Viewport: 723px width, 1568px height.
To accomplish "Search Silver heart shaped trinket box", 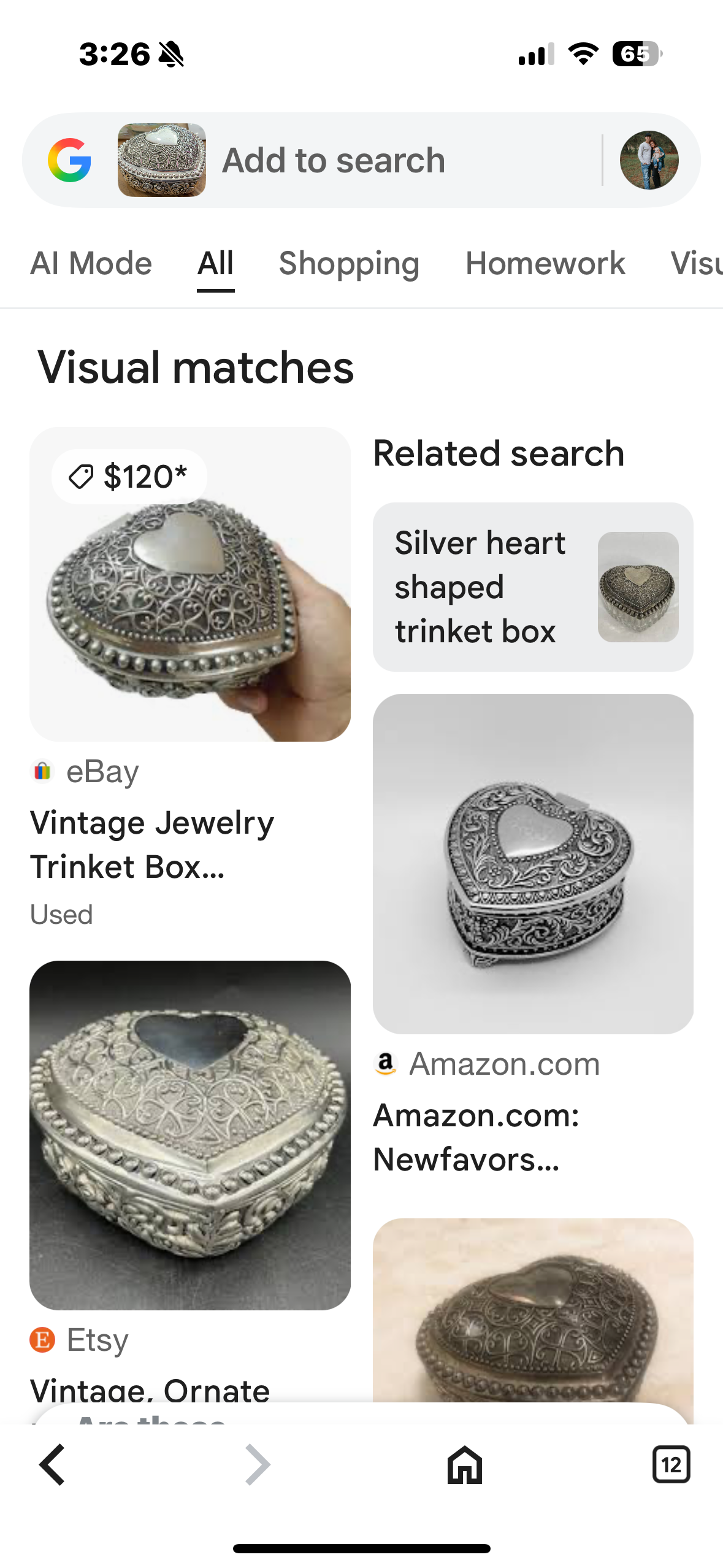I will (x=532, y=587).
